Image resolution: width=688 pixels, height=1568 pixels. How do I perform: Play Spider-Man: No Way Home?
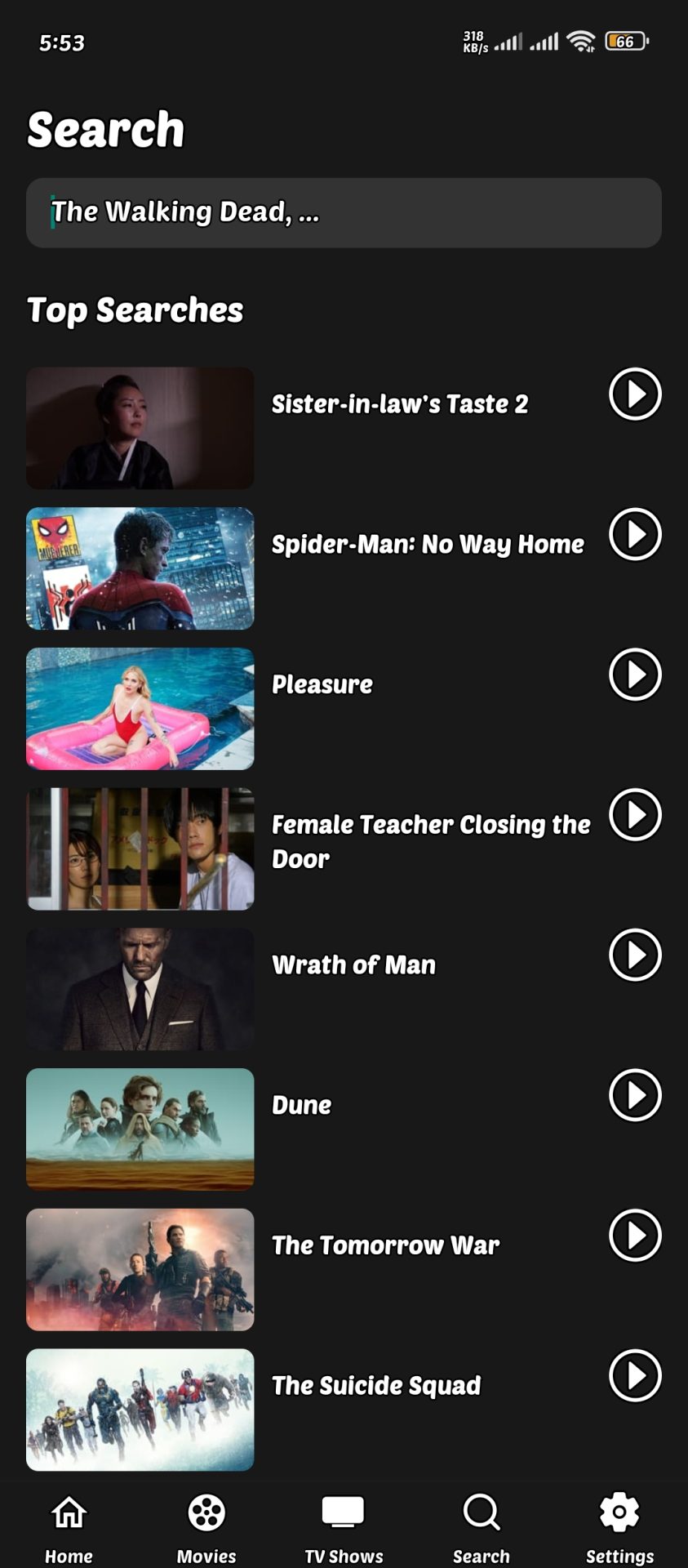634,534
